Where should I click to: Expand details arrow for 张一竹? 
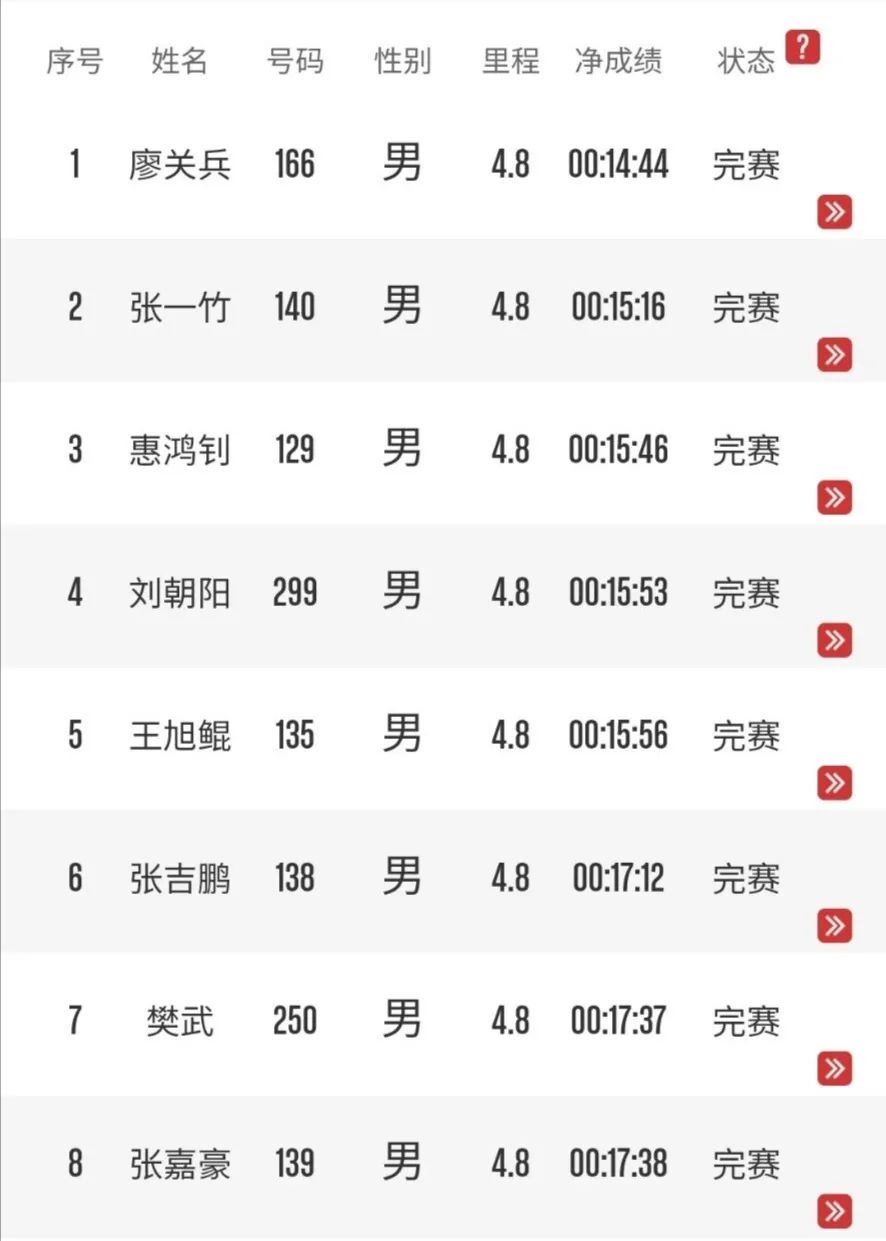[834, 355]
